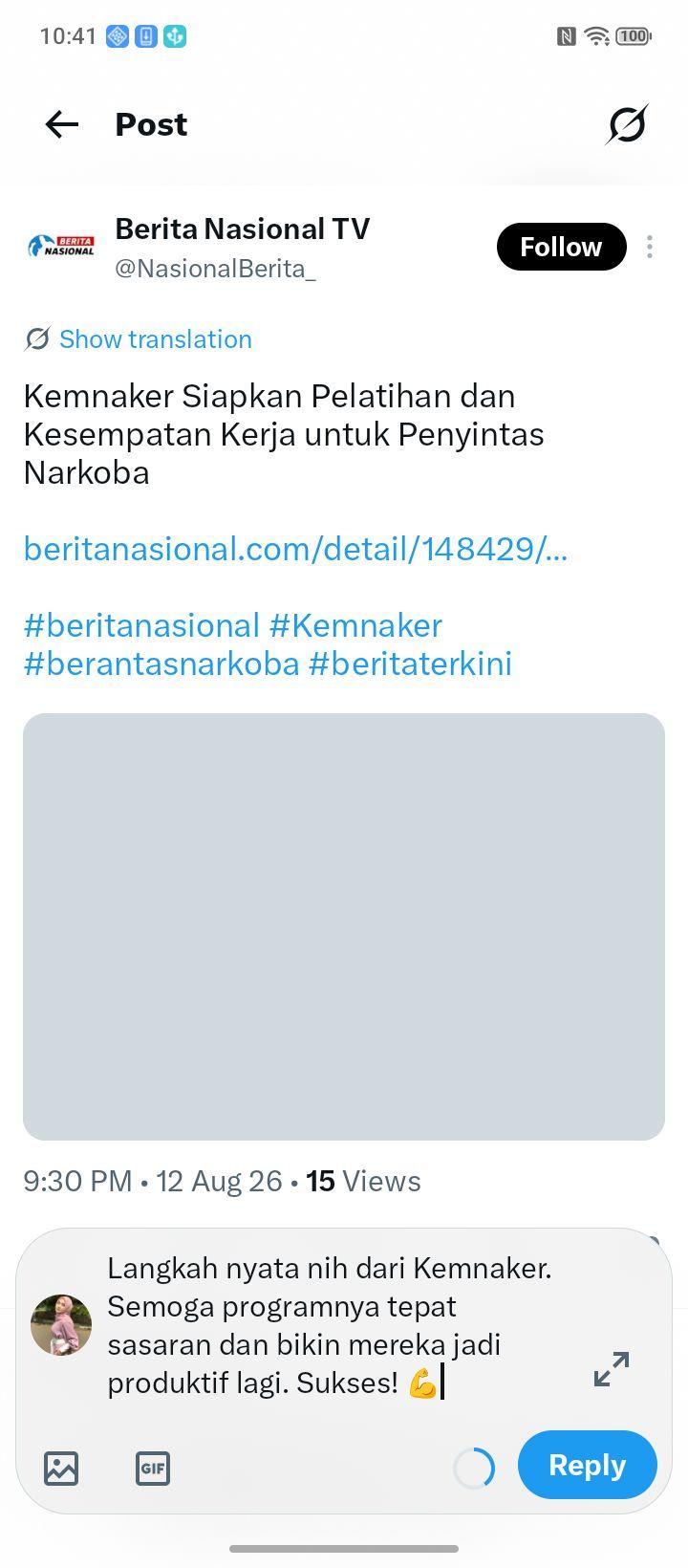Send the reply with the Reply button
Image resolution: width=688 pixels, height=1568 pixels.
click(588, 1465)
